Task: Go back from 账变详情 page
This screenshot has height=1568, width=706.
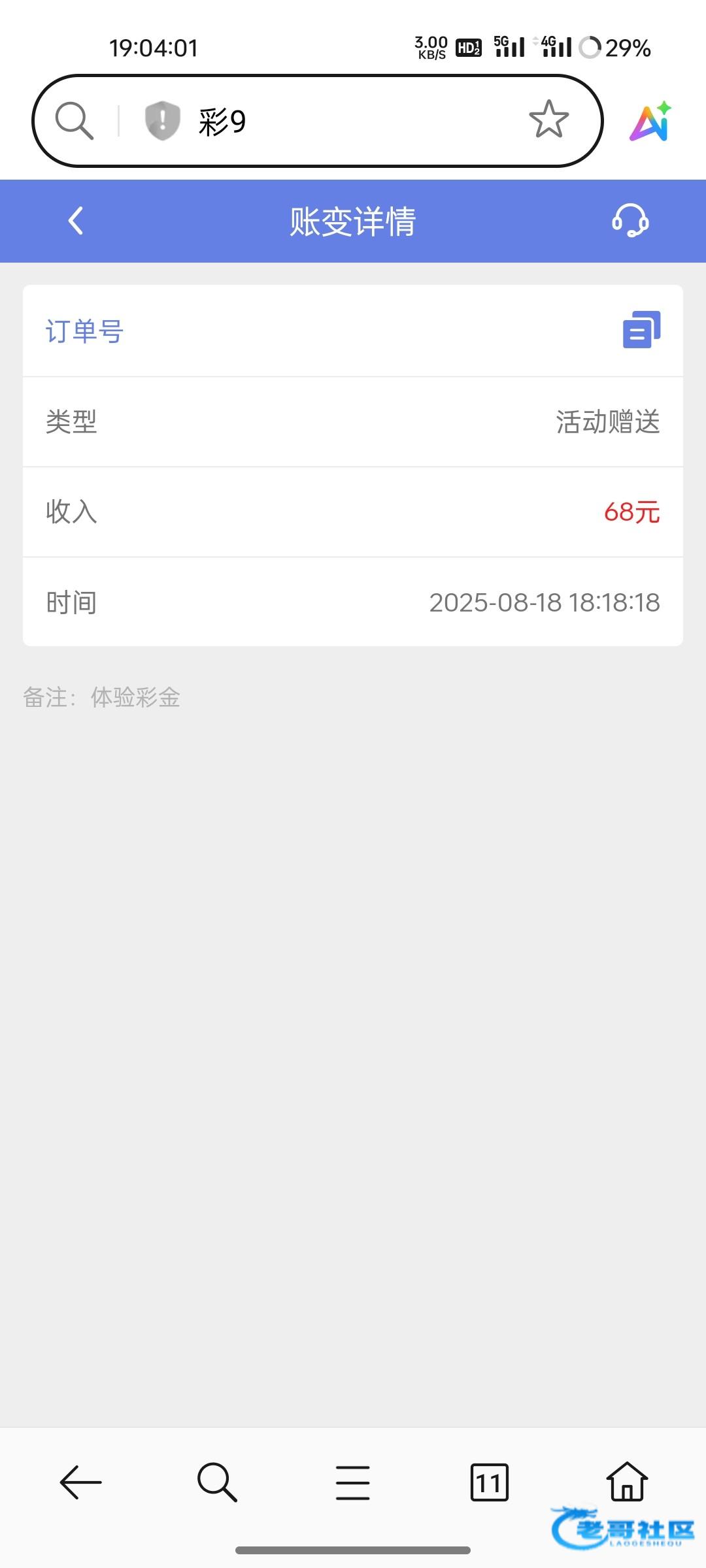Action: (x=76, y=221)
